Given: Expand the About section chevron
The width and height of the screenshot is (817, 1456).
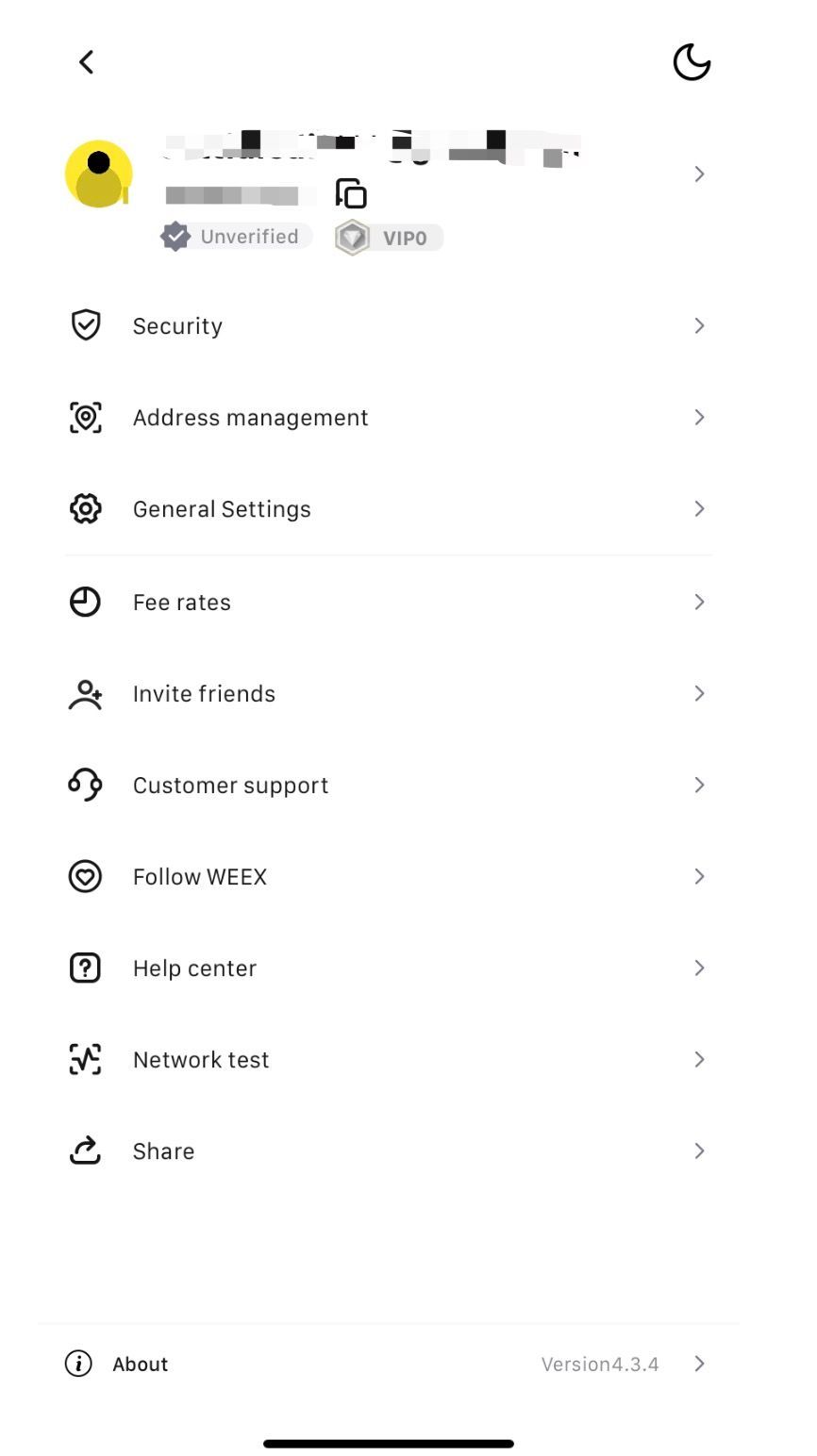Looking at the screenshot, I should (699, 1364).
